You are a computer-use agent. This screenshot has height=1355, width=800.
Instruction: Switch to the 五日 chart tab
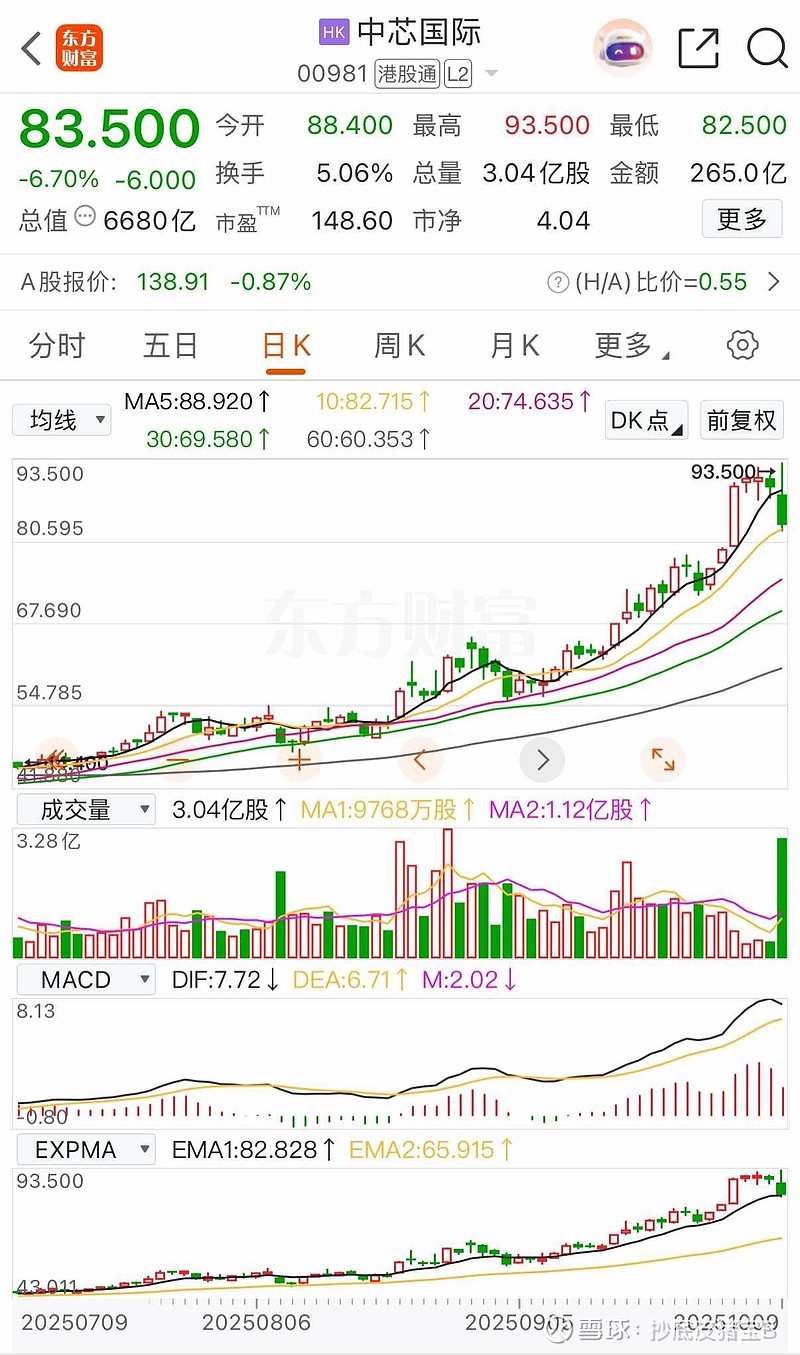click(170, 346)
